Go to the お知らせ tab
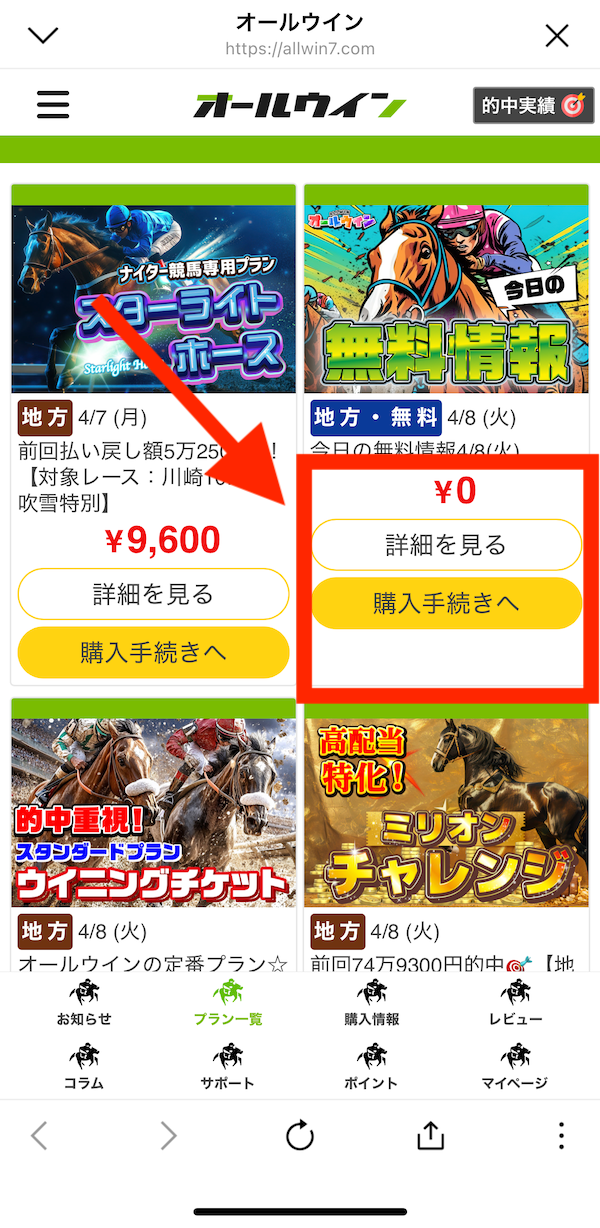Image resolution: width=600 pixels, height=1228 pixels. (84, 1003)
